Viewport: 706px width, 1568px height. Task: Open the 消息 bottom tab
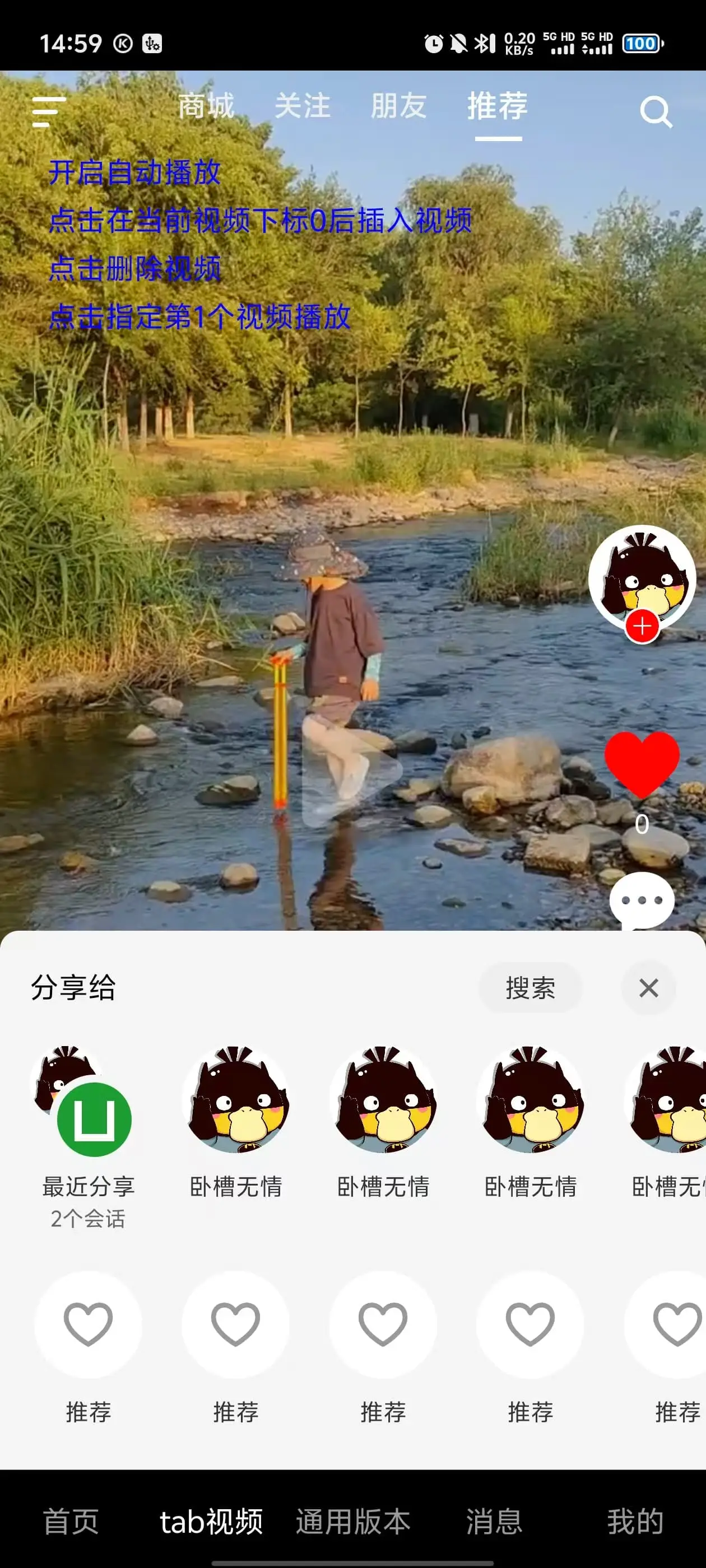click(x=494, y=1522)
